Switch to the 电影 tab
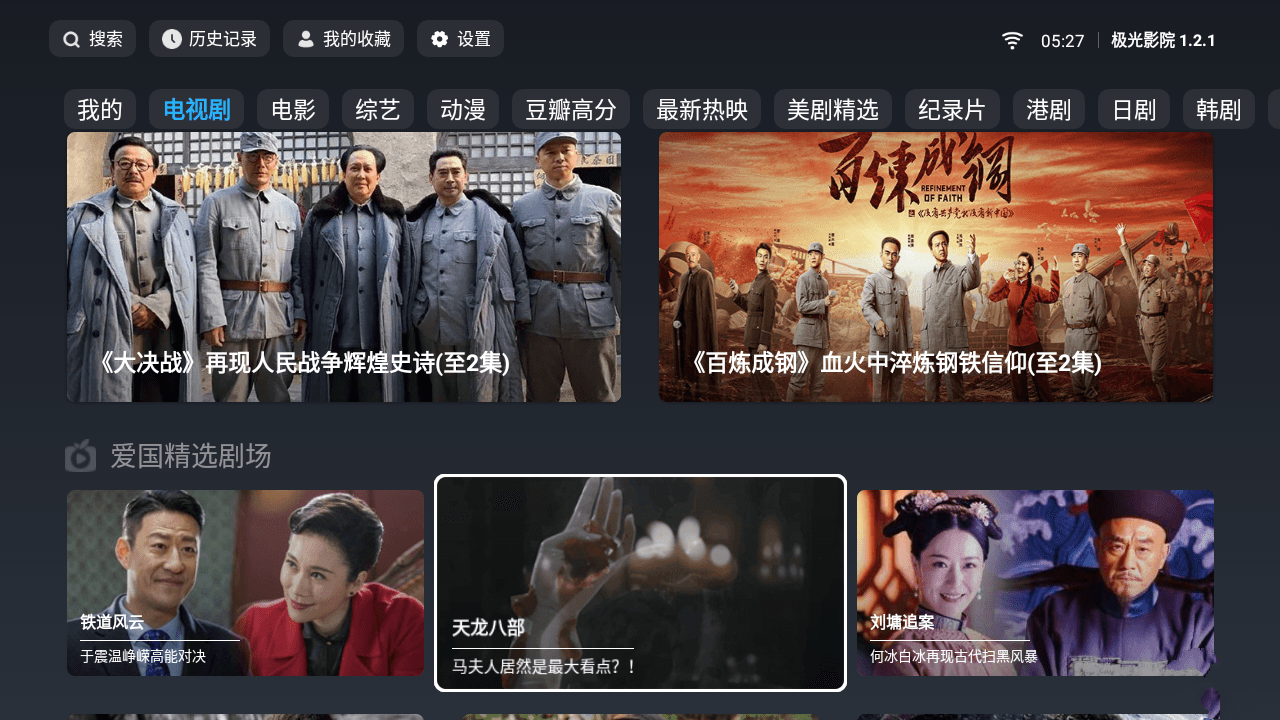This screenshot has height=720, width=1280. pyautogui.click(x=293, y=110)
